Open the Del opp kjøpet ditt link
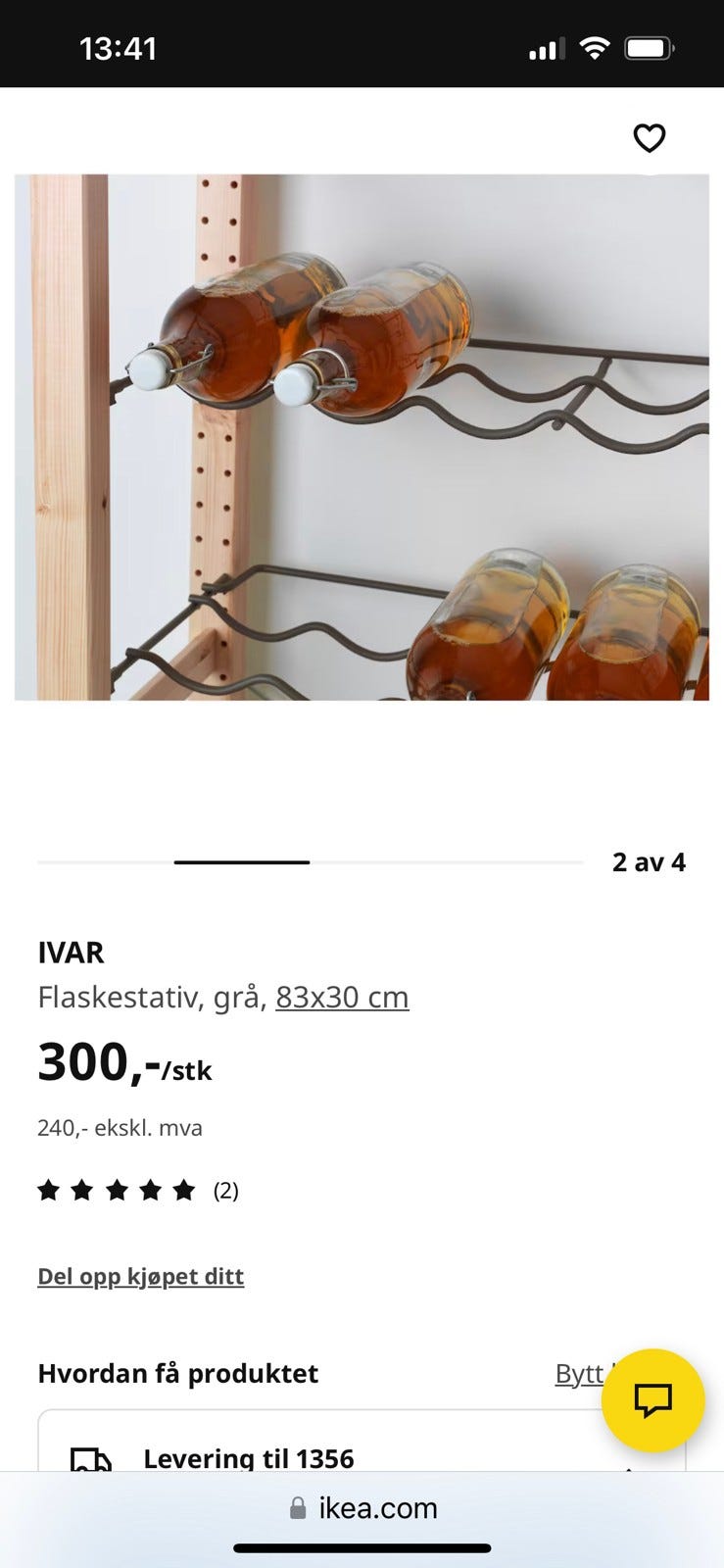The image size is (724, 1568). point(140,1275)
